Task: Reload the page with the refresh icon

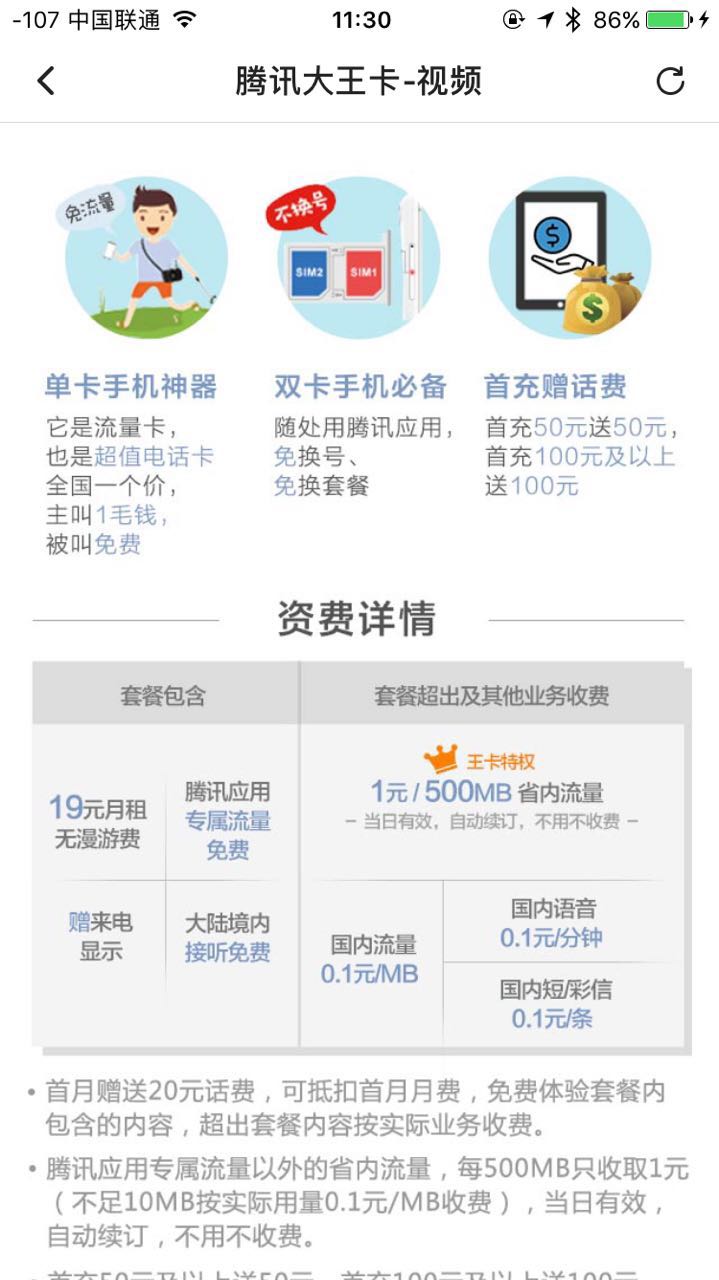Action: coord(669,81)
